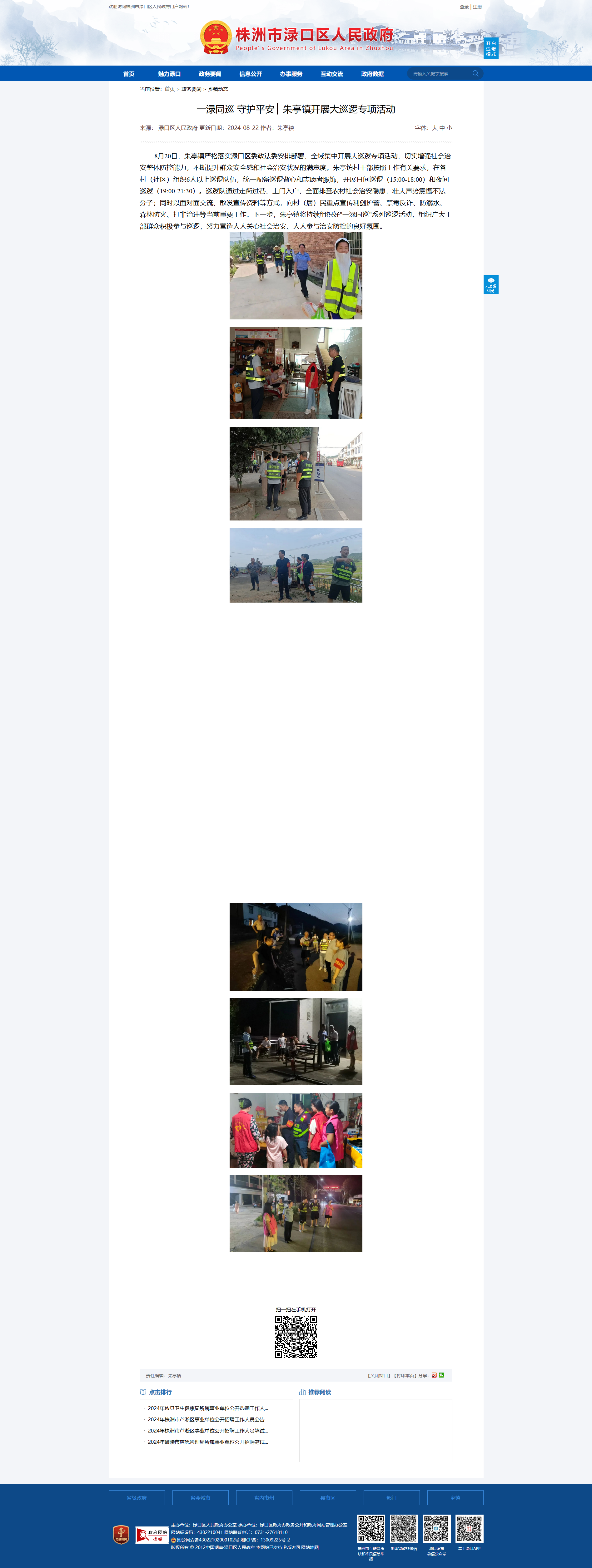
Task: Tap the 注册 register link
Action: tap(477, 7)
